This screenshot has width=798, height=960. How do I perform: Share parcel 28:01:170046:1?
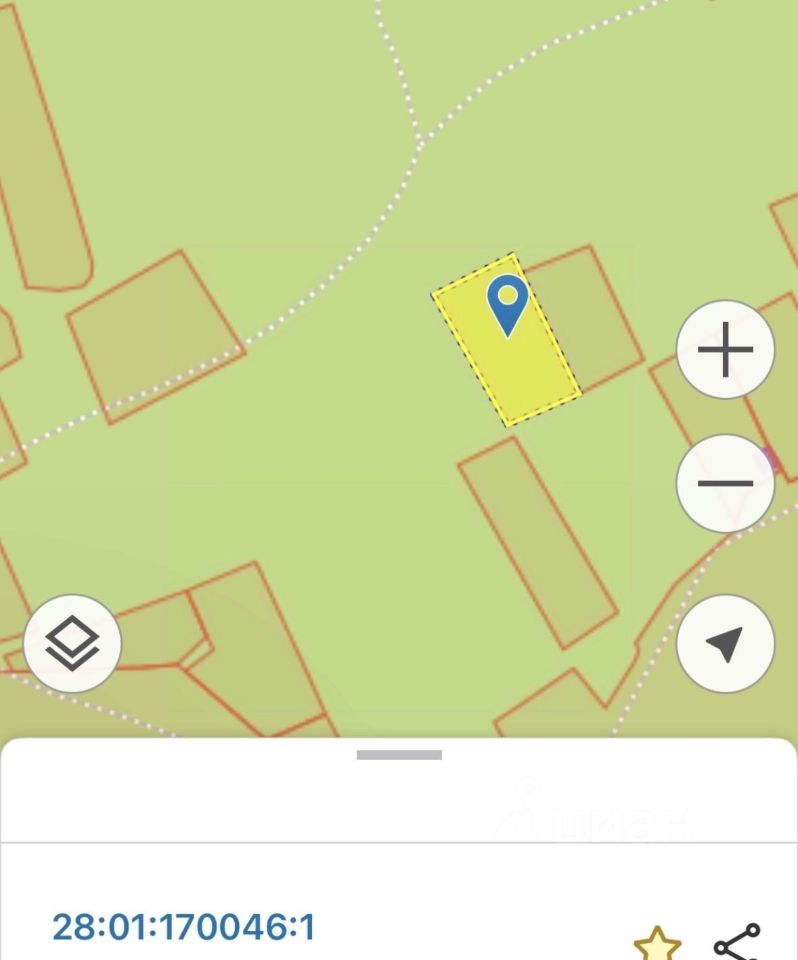tap(737, 943)
